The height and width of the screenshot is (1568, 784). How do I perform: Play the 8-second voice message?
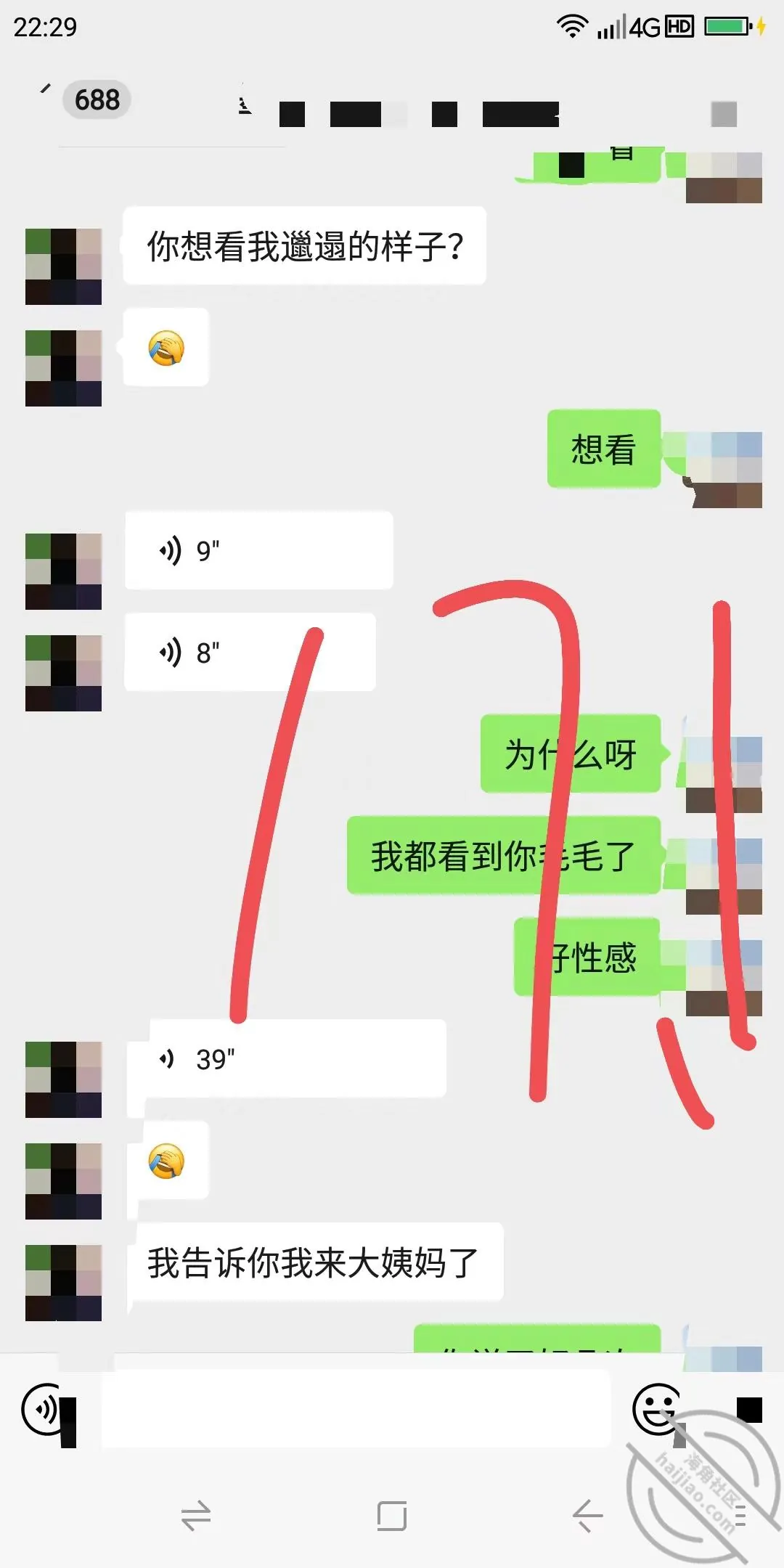(x=250, y=652)
